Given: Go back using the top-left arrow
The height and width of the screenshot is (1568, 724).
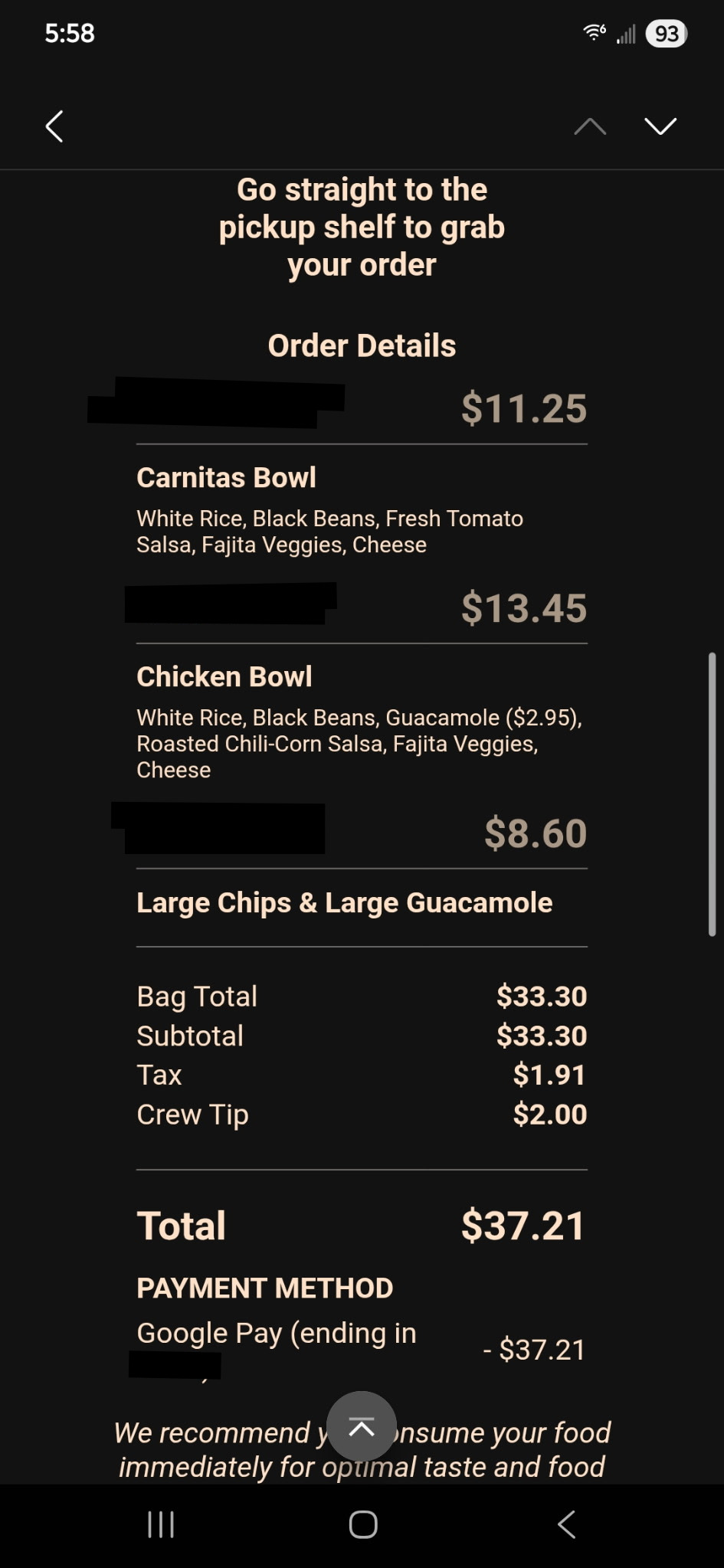Looking at the screenshot, I should click(54, 126).
